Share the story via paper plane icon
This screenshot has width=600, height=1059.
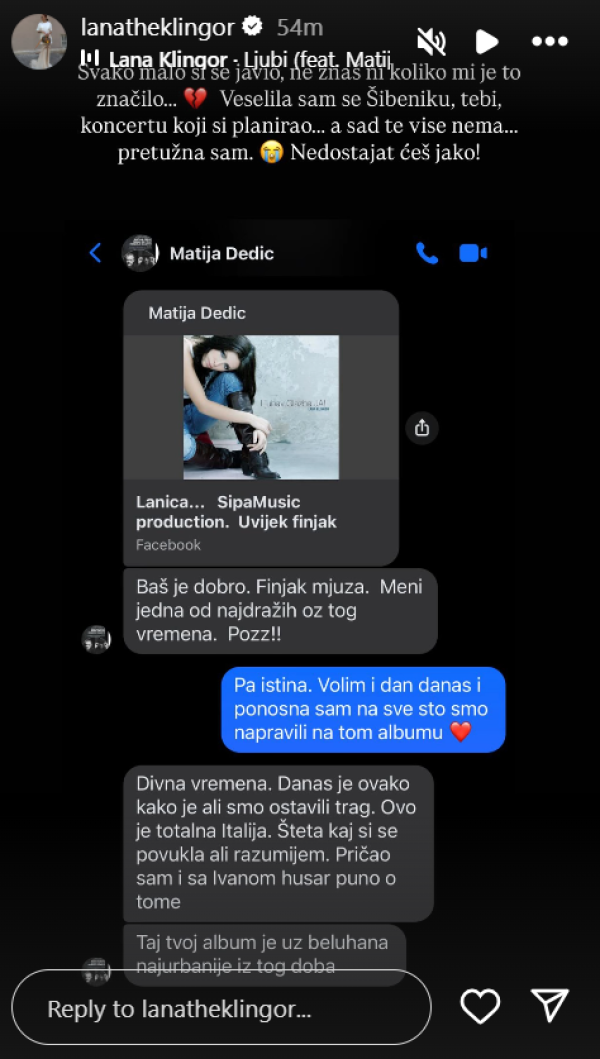[549, 1006]
